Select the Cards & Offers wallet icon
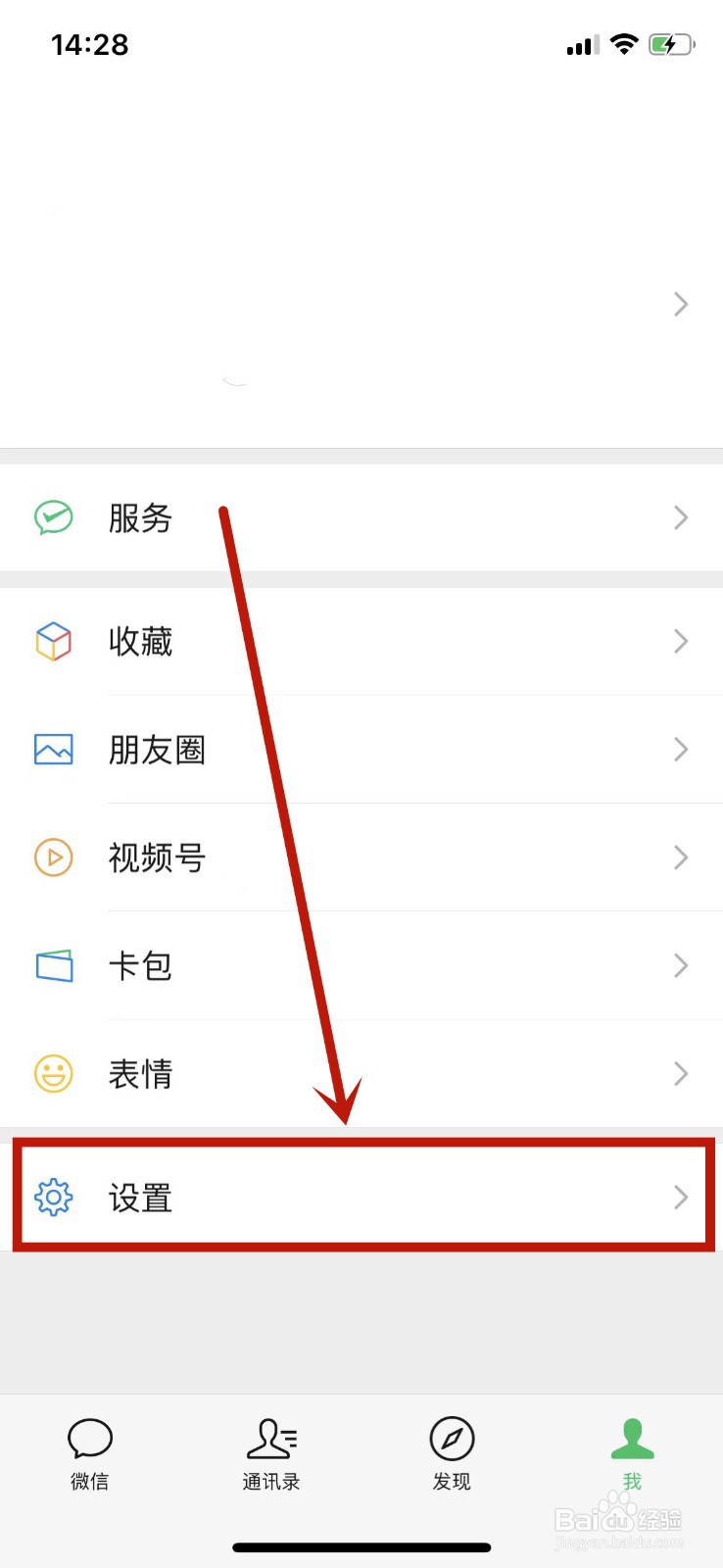The image size is (723, 1568). [54, 965]
